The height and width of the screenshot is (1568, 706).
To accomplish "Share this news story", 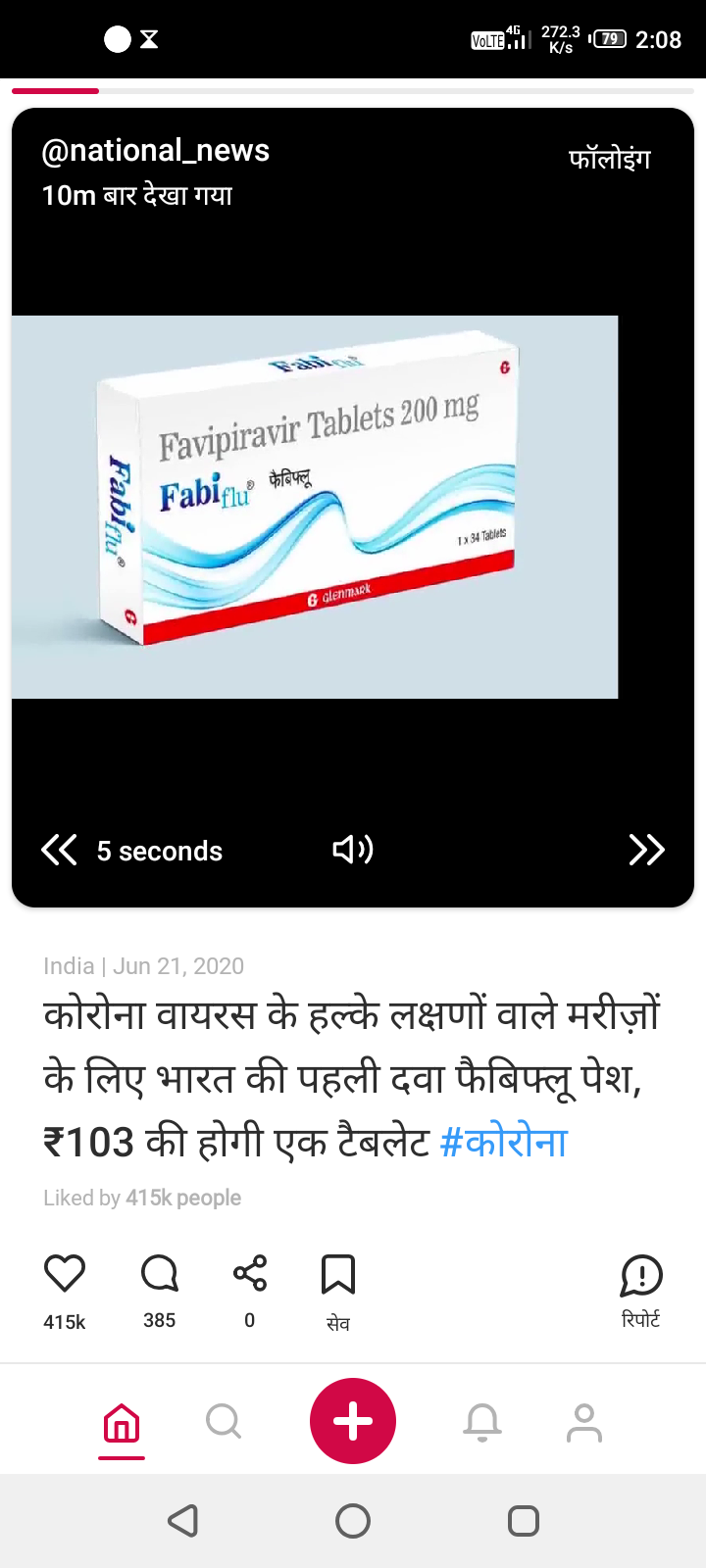I will [x=250, y=1273].
